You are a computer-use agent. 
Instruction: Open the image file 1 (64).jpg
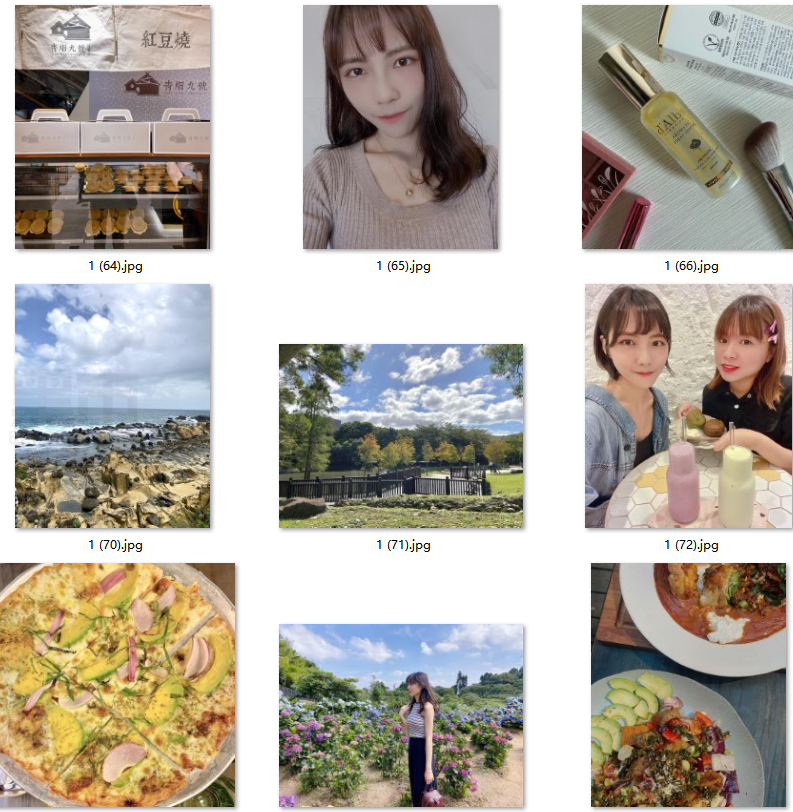[x=112, y=127]
